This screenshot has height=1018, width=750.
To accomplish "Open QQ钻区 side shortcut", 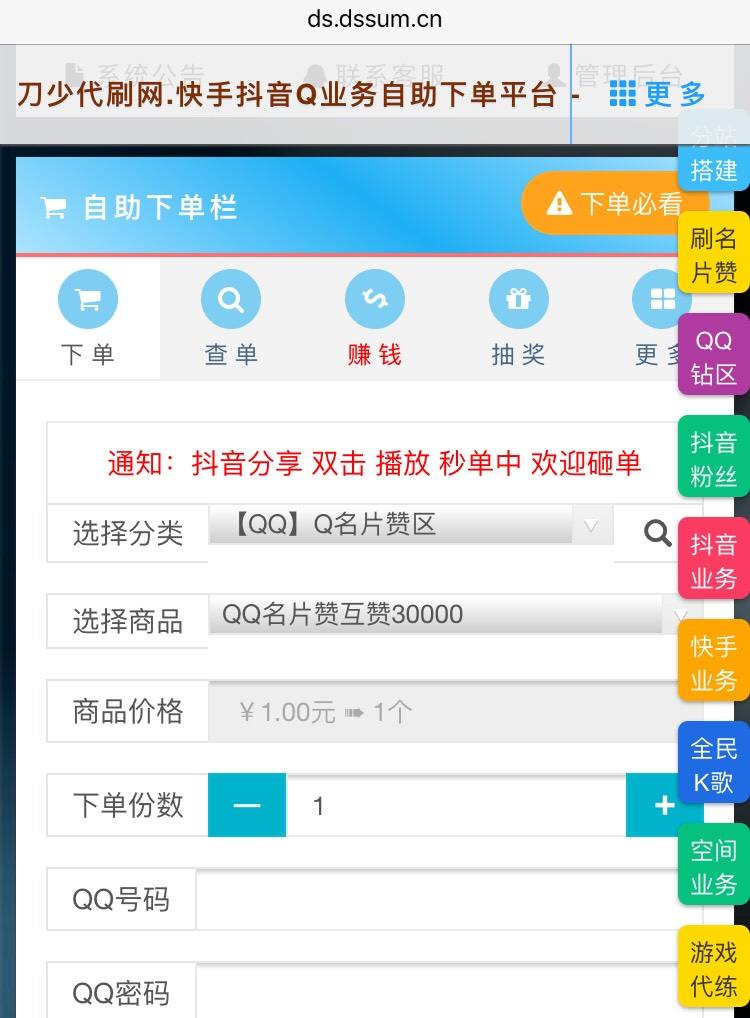I will pos(713,356).
